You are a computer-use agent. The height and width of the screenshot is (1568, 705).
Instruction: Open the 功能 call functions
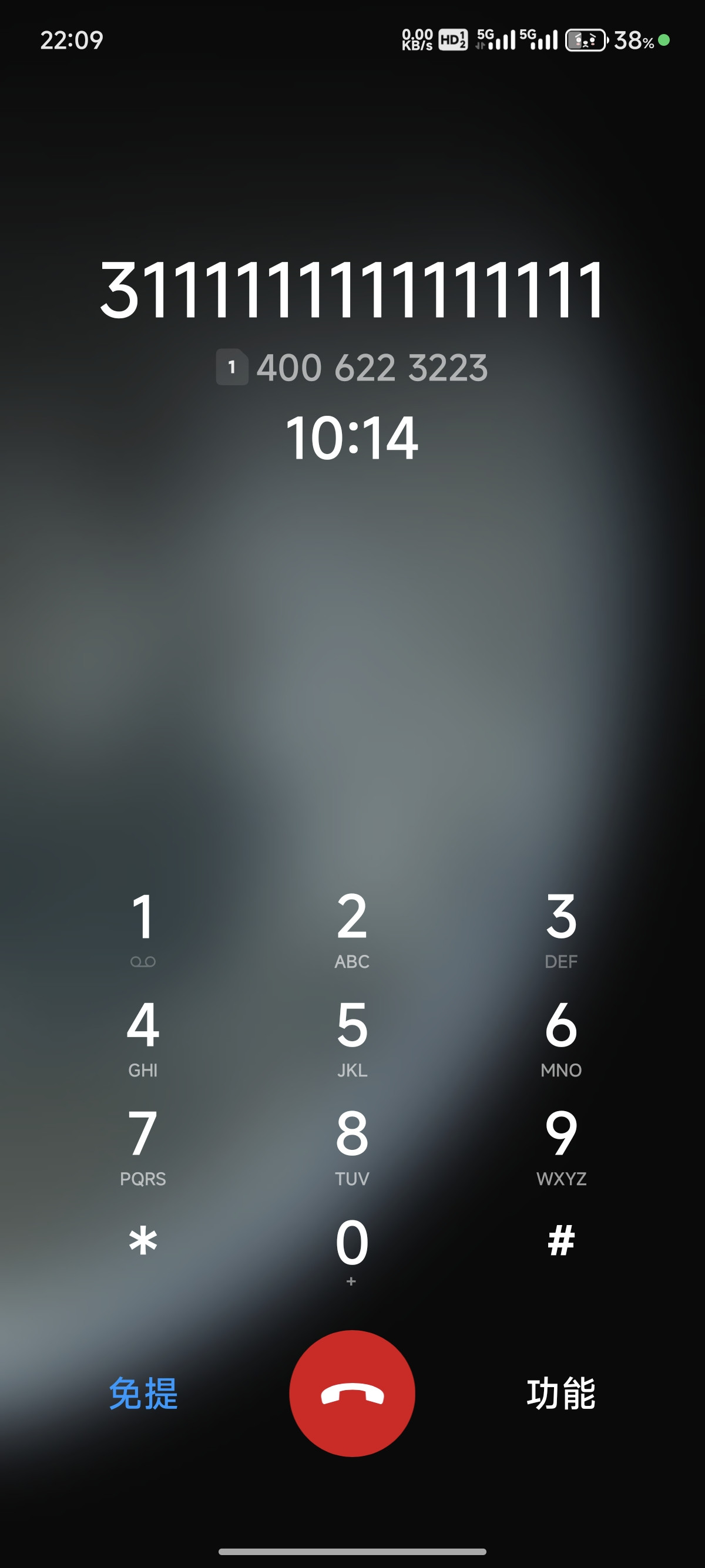[x=560, y=1394]
